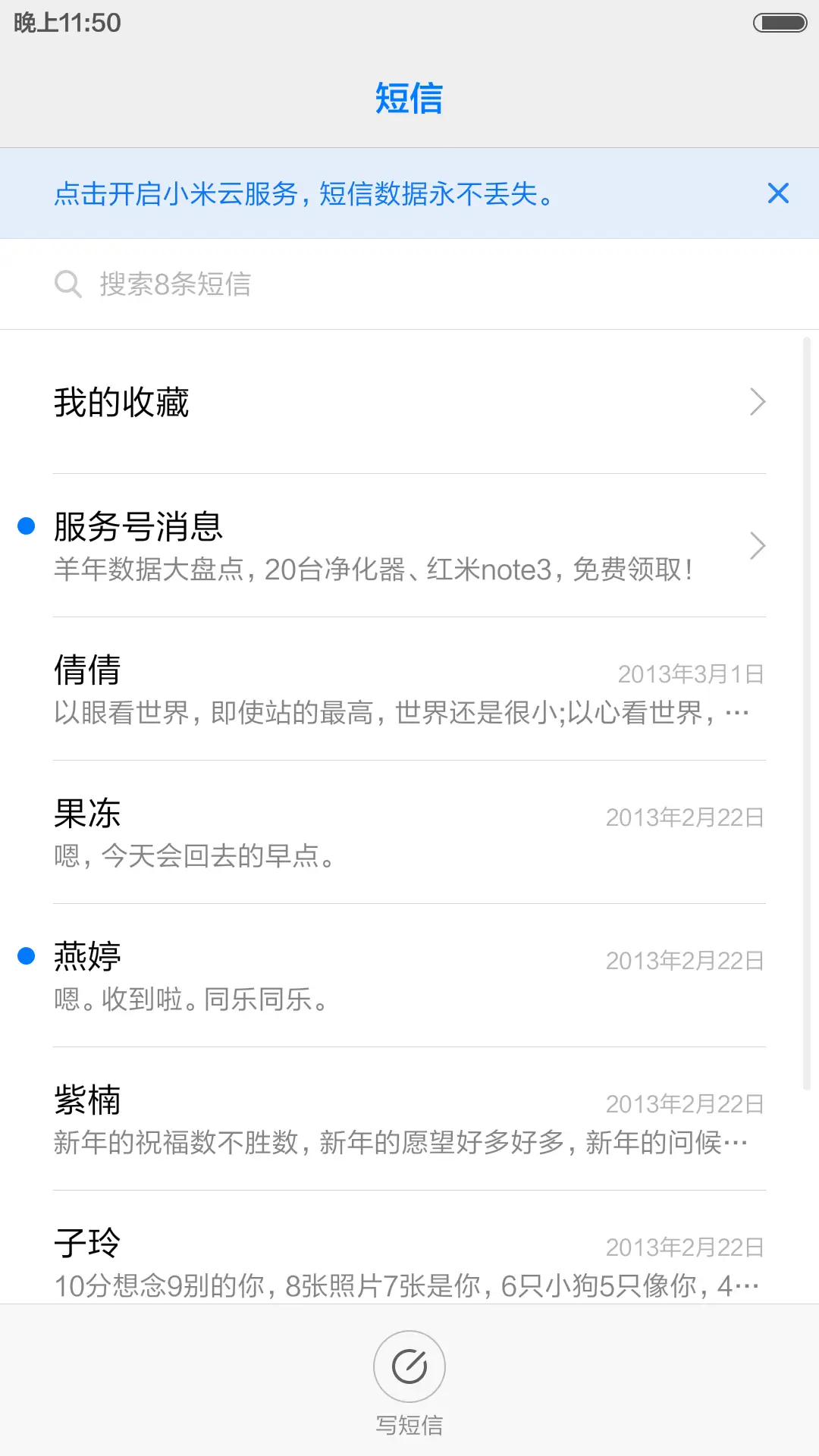The image size is (819, 1456).
Task: Select the 短信 title header
Action: point(409,99)
